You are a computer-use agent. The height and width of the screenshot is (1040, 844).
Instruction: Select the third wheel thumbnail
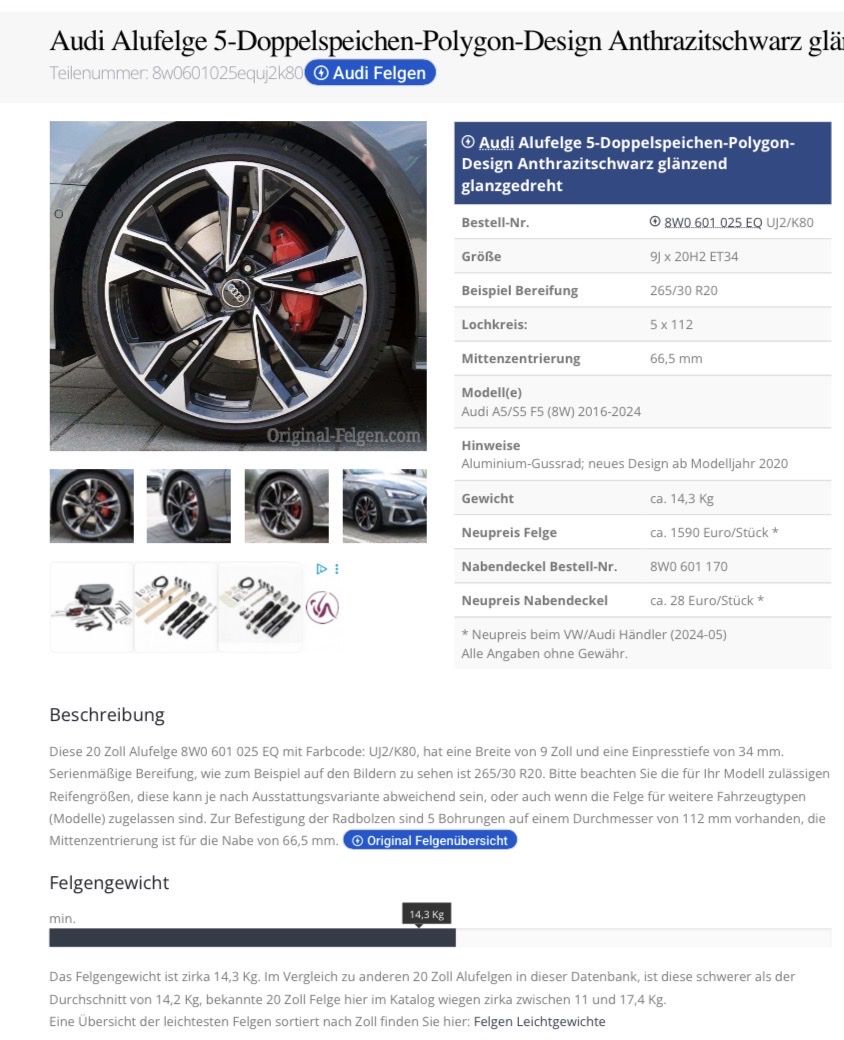[x=286, y=506]
